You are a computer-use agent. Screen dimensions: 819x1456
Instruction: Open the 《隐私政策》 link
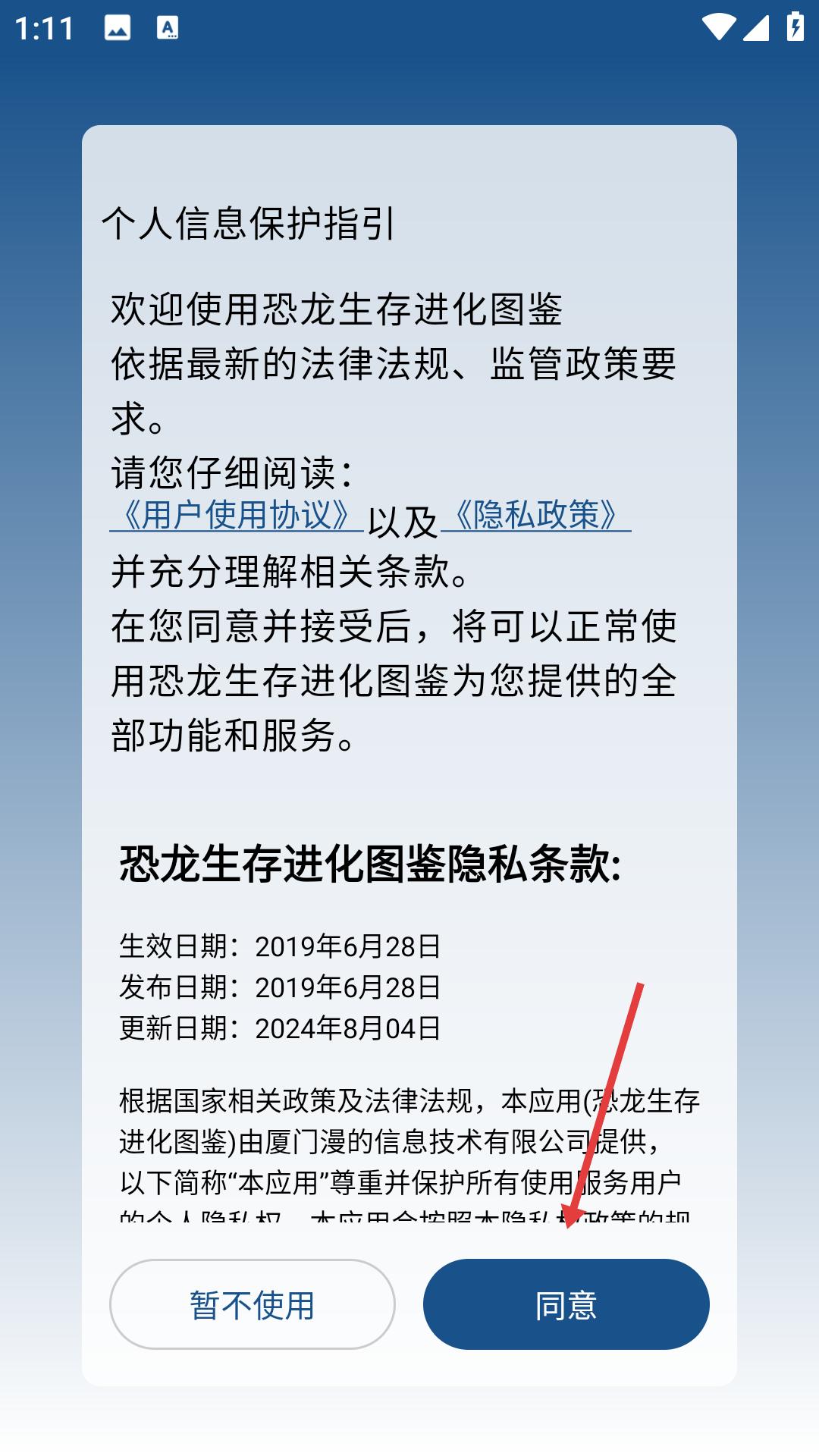point(535,515)
